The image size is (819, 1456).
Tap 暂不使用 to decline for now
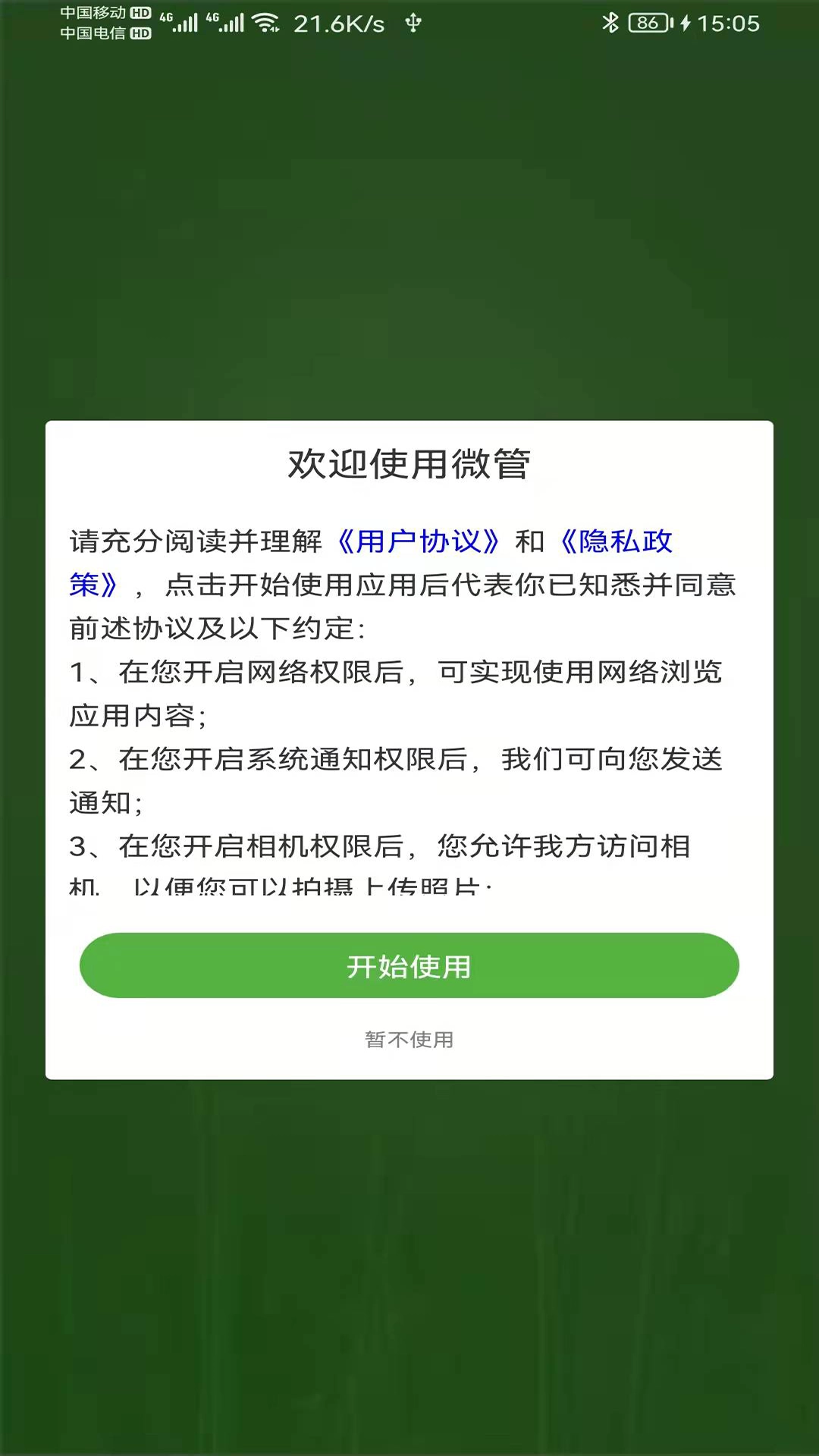pos(409,1040)
